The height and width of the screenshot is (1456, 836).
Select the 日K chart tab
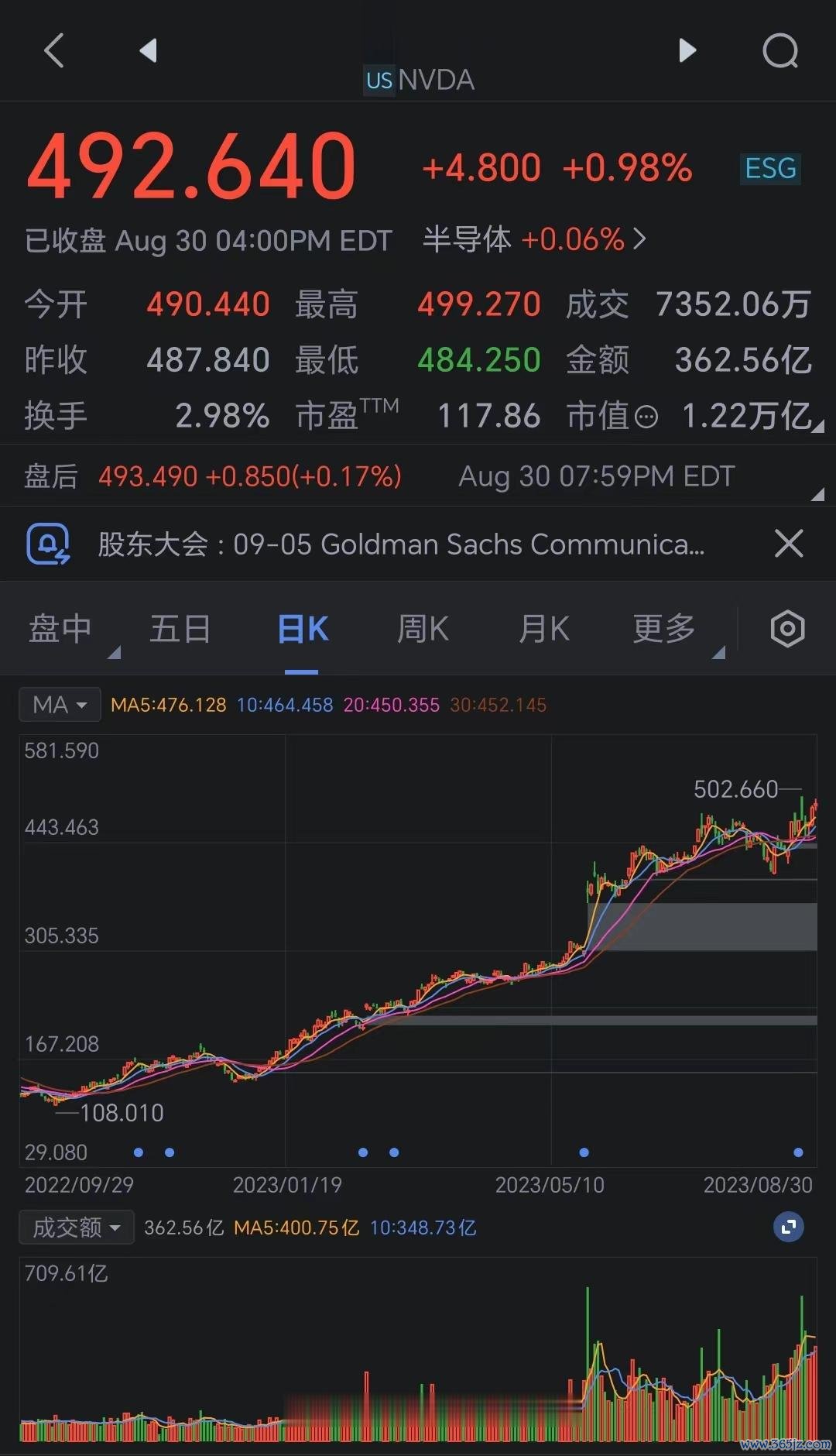point(302,629)
